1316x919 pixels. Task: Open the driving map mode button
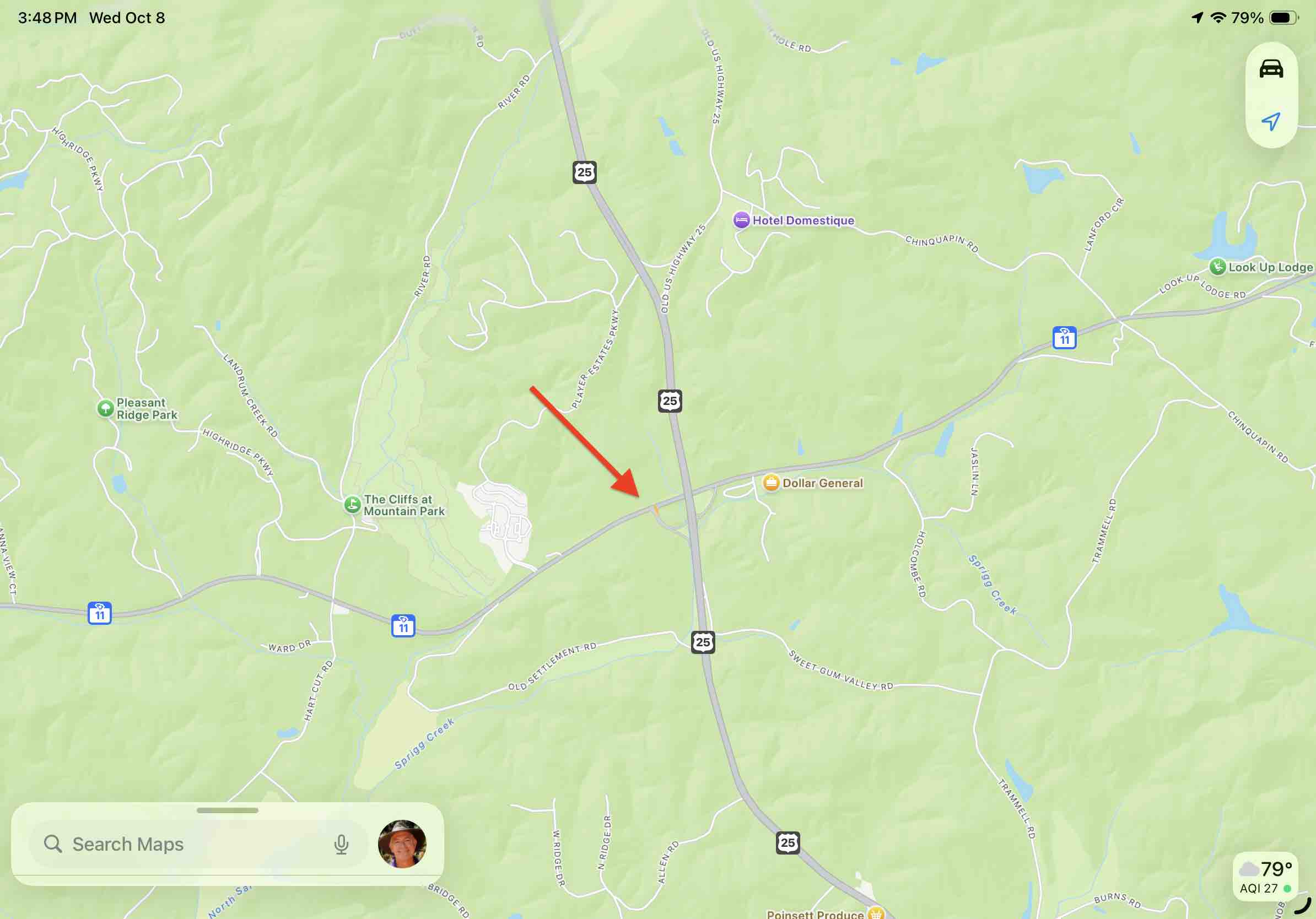tap(1271, 69)
